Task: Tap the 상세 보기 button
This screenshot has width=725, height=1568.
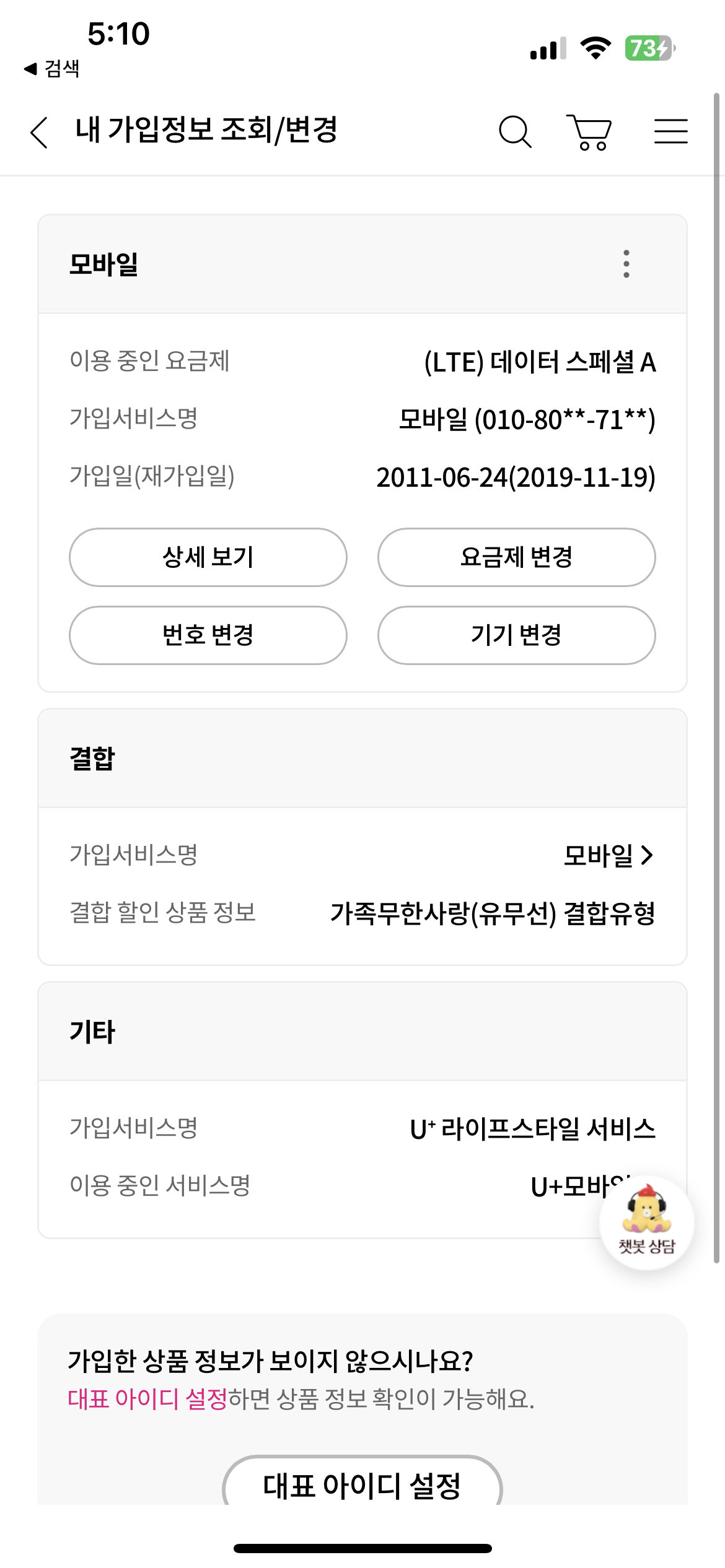Action: (208, 557)
